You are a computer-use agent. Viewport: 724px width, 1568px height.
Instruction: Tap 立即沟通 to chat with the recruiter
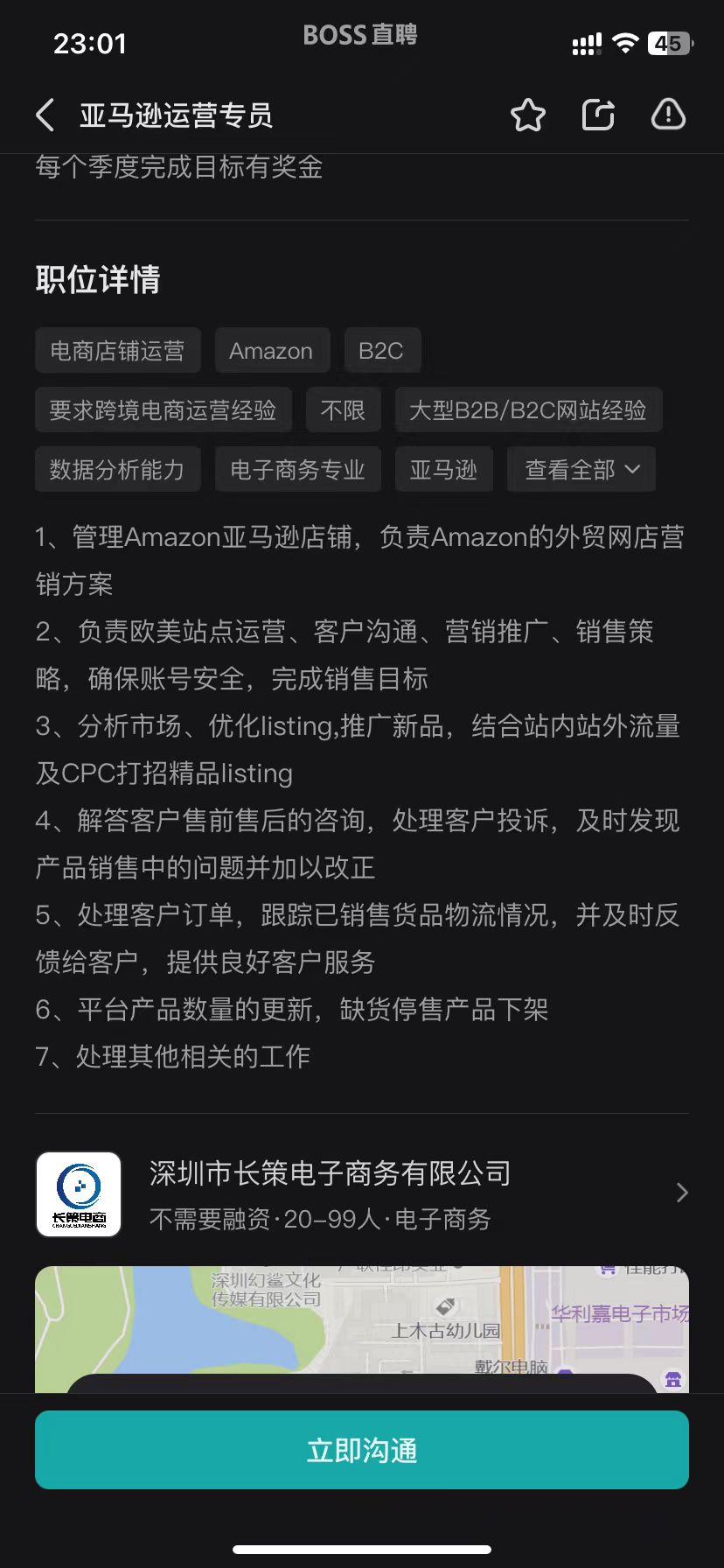(x=362, y=1450)
